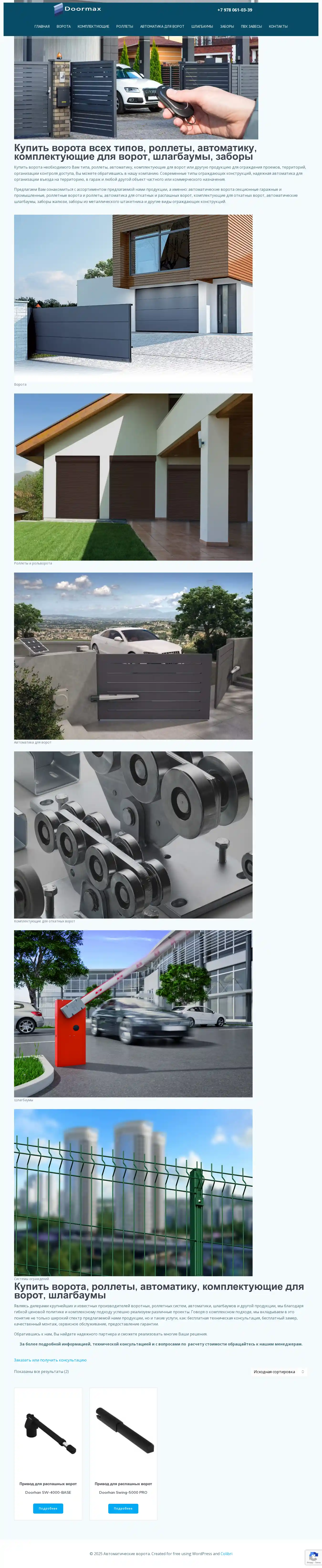The image size is (322, 1568).
Task: Open the Шлагбаумы category image
Action: coord(133,1014)
